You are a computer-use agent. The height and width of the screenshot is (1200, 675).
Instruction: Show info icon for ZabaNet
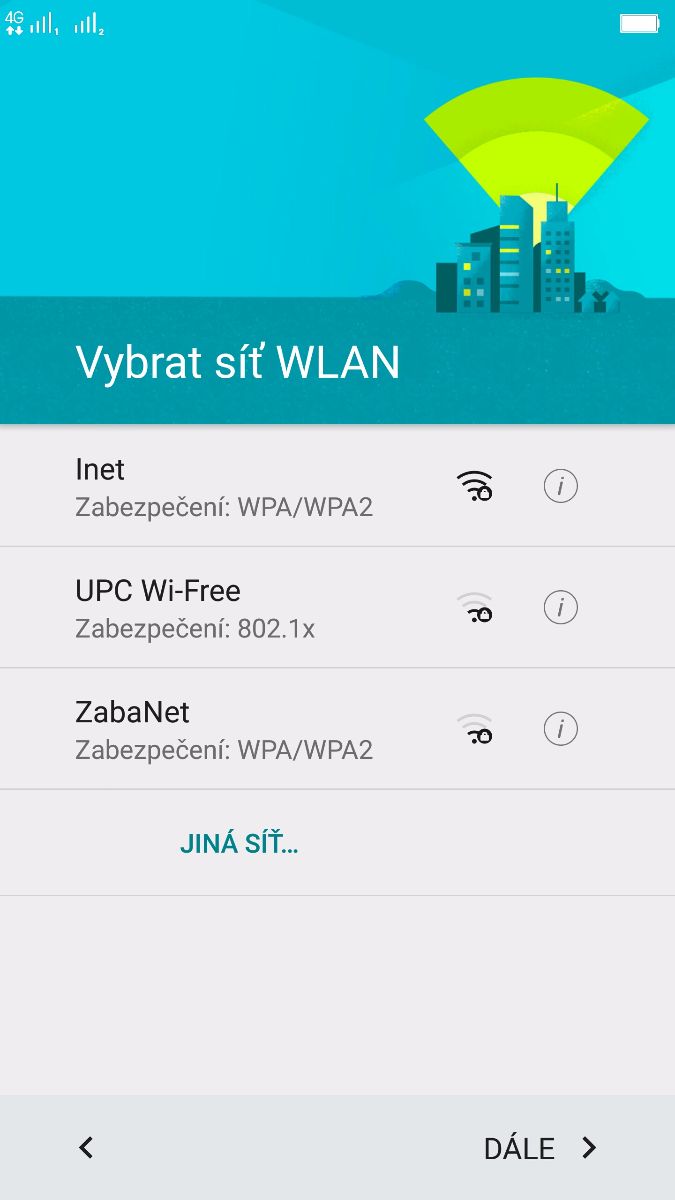click(560, 729)
